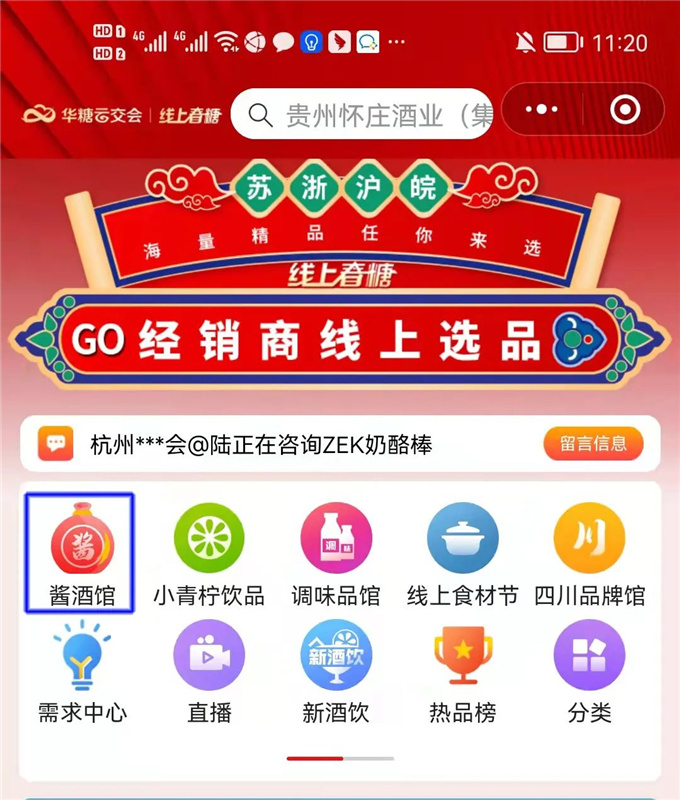Tap the 留言信息 button
This screenshot has width=680, height=800.
click(x=593, y=444)
